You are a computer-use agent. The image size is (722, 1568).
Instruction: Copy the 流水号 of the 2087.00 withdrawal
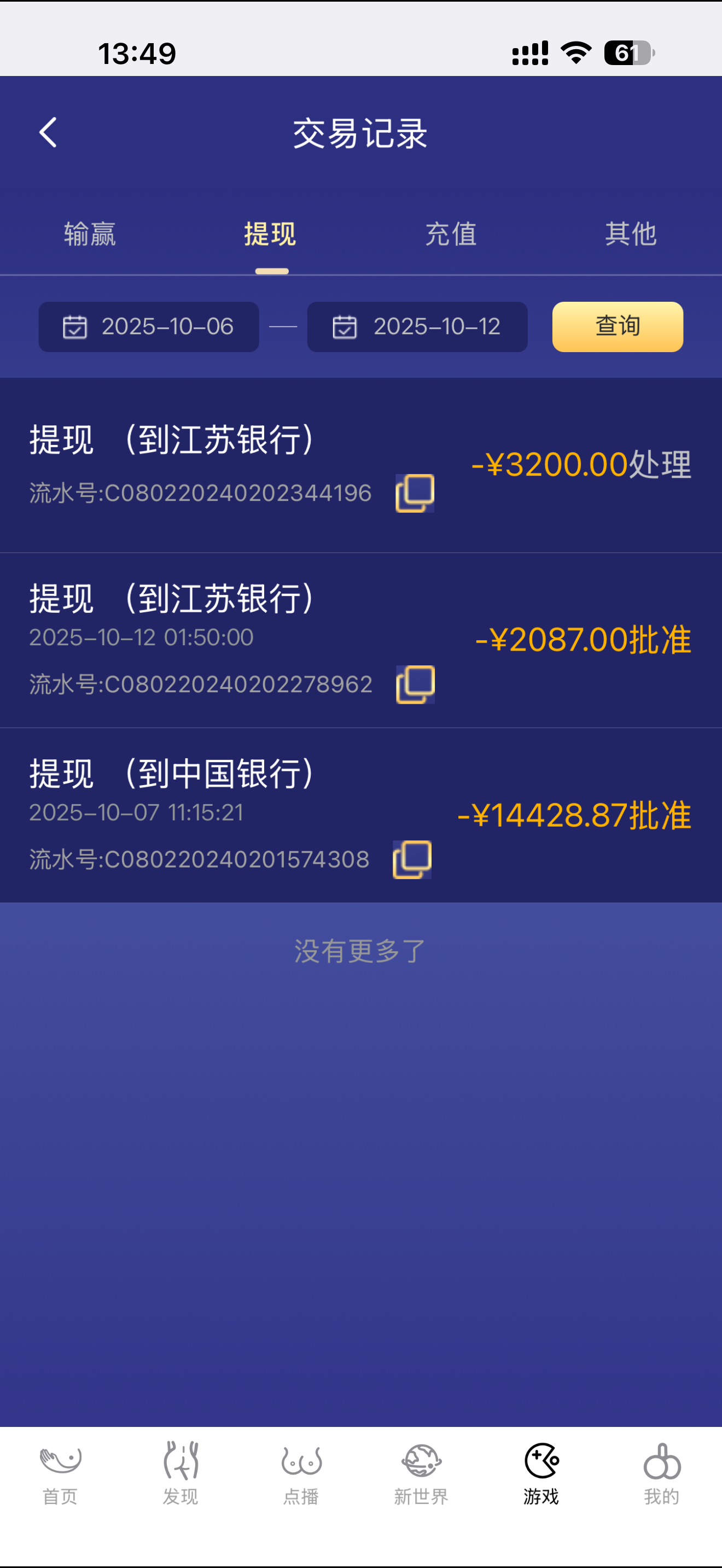pyautogui.click(x=416, y=686)
